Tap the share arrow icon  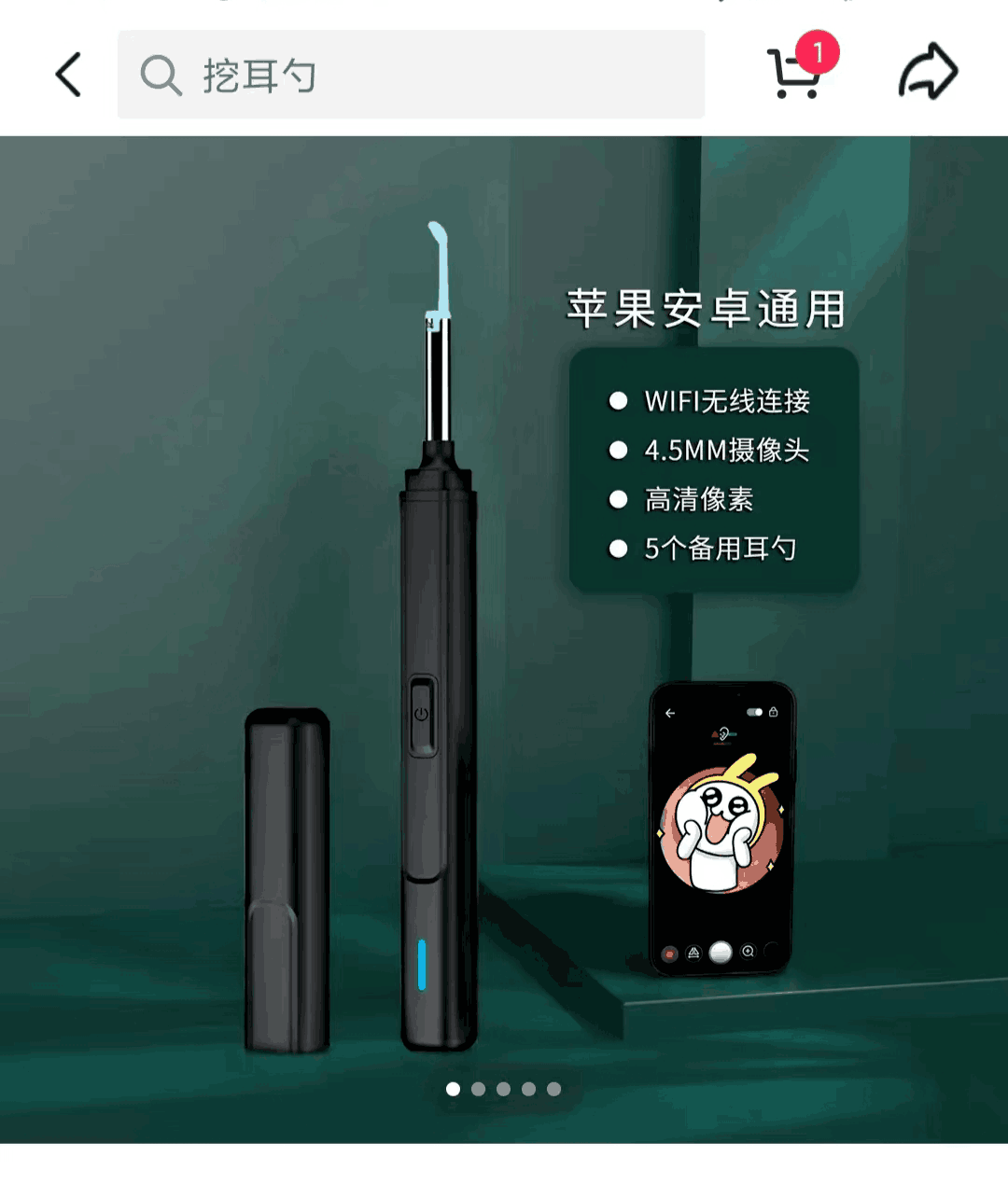coord(928,73)
